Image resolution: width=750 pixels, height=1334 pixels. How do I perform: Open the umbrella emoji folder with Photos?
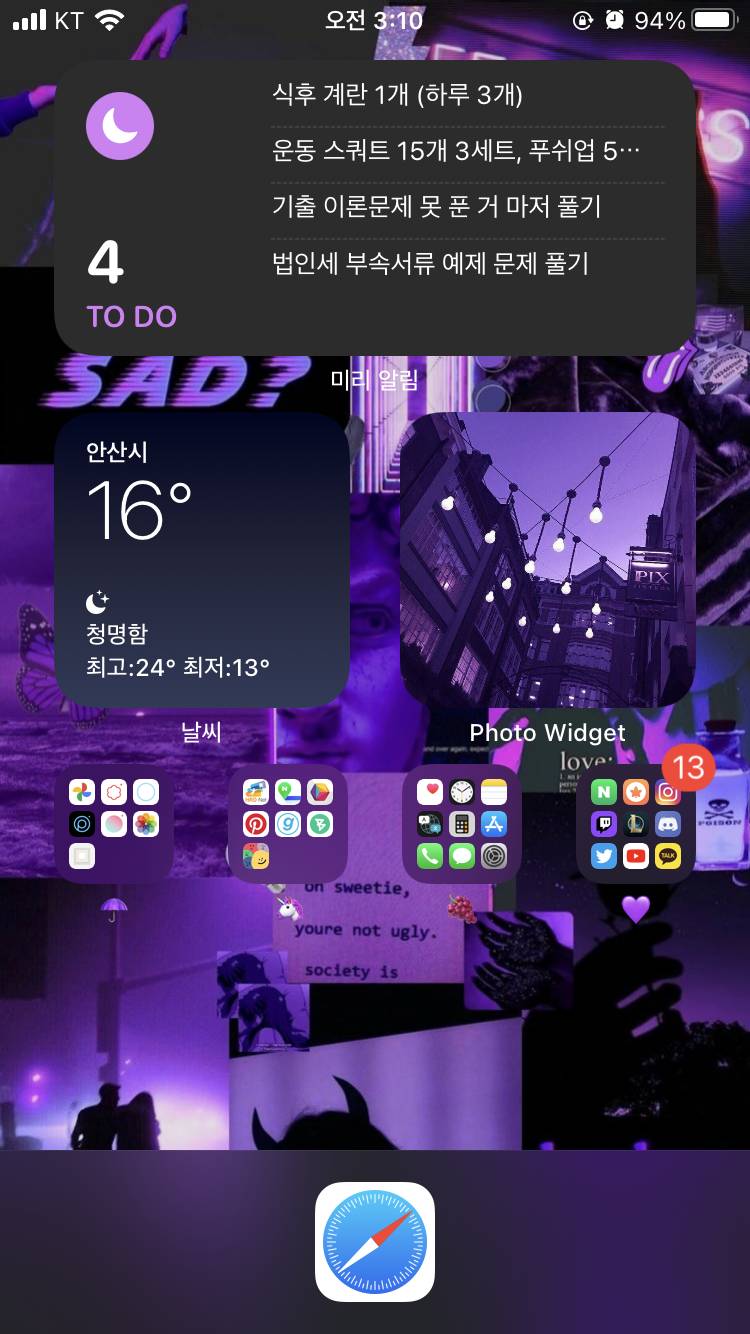[114, 825]
